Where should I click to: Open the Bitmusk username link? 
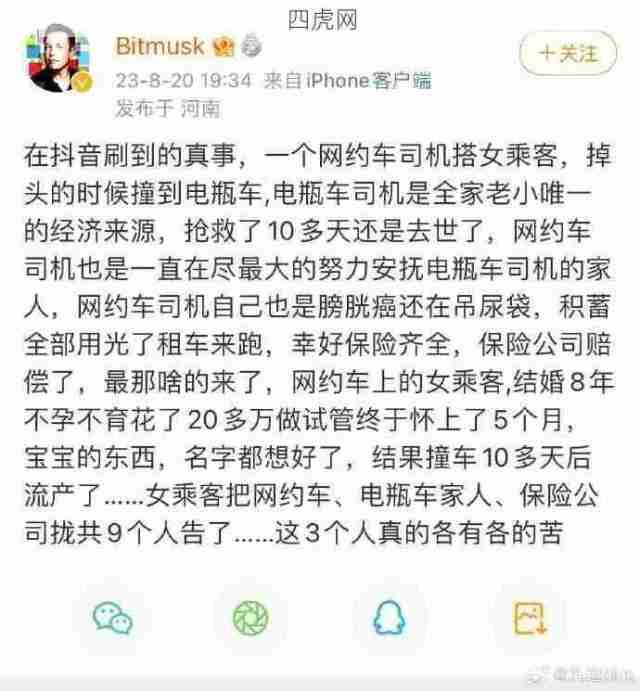pos(160,46)
